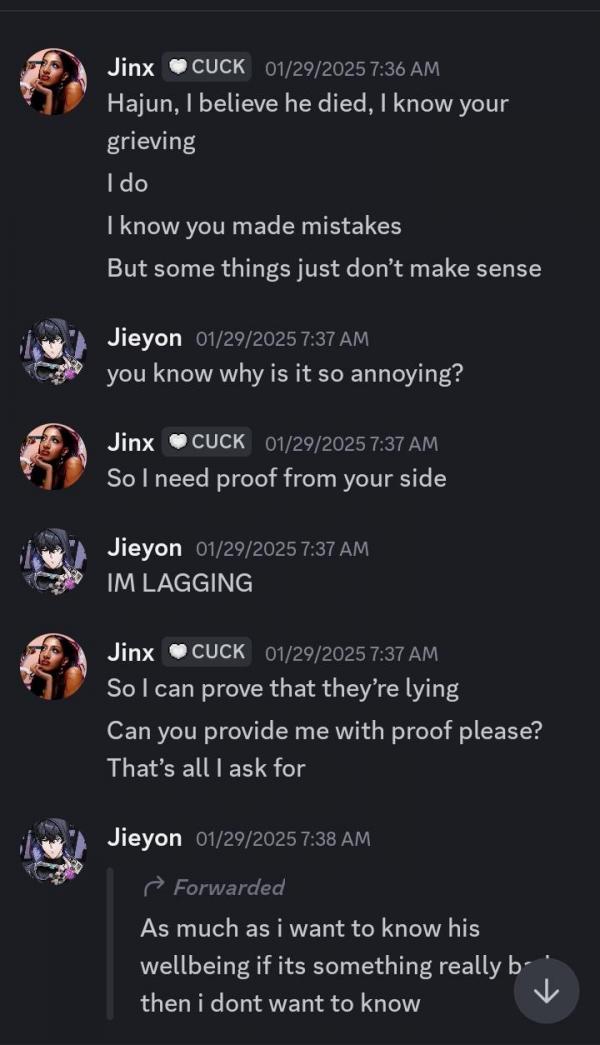
Task: Open Jinx's avatar beside "So I can prove that they're lying"
Action: [x=53, y=666]
